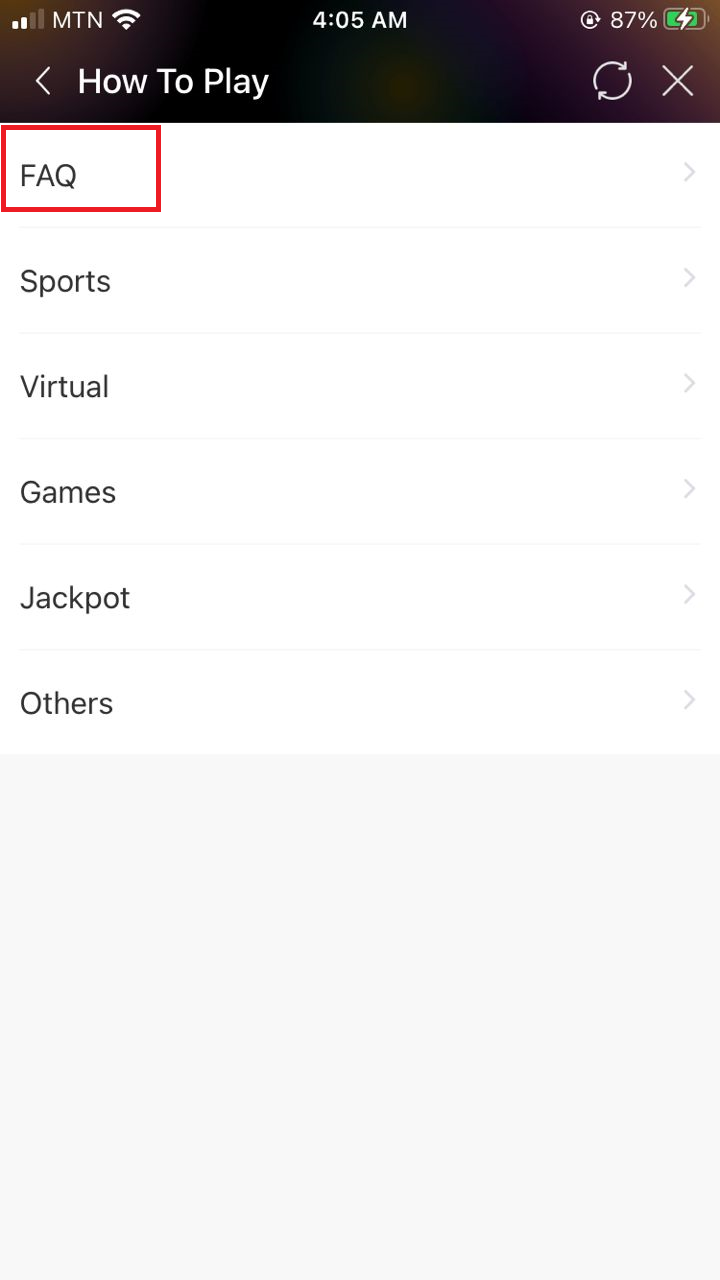Refresh the How To Play page
Image resolution: width=720 pixels, height=1280 pixels.
612,82
